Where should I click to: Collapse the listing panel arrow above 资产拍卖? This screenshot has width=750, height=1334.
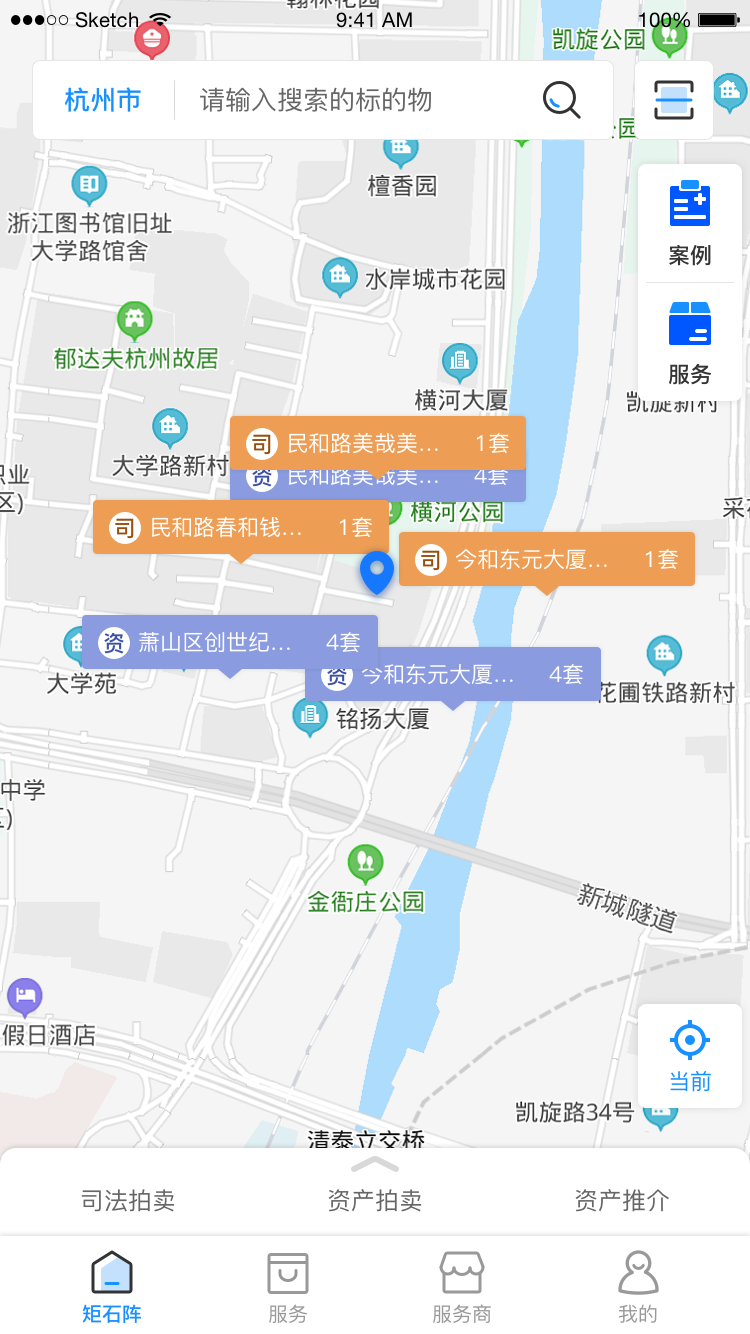click(375, 1164)
